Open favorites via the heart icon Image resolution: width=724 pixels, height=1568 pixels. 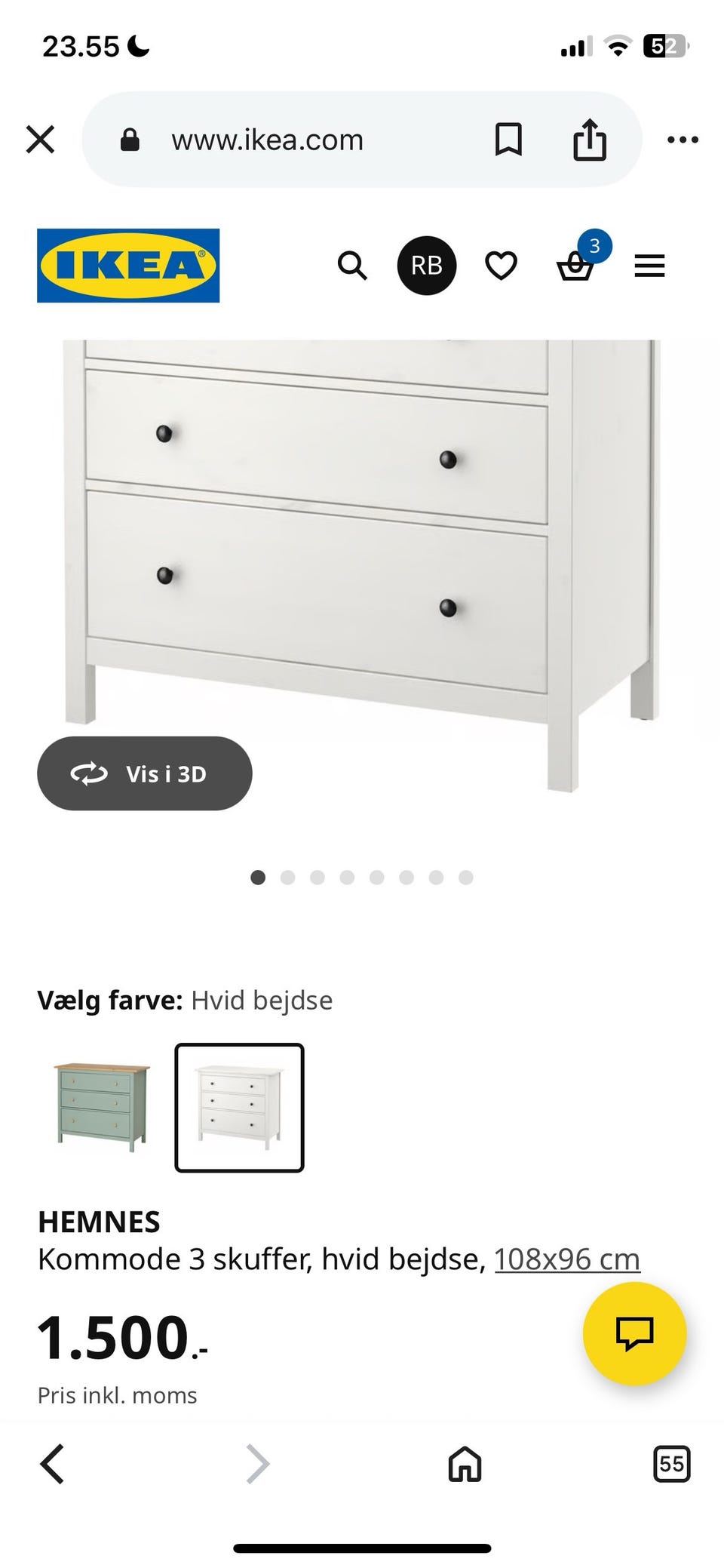click(x=501, y=266)
